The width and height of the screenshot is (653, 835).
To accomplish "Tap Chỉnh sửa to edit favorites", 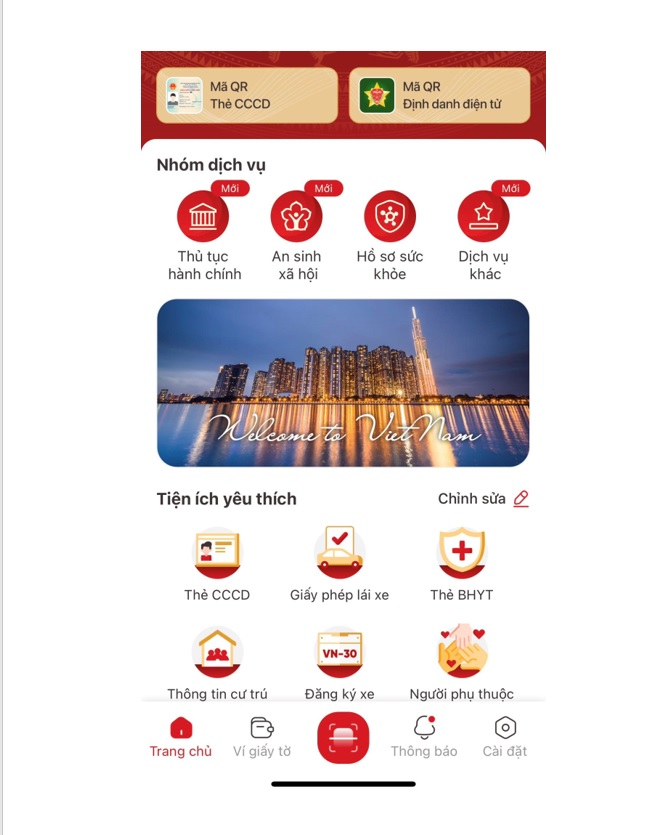I will [x=483, y=499].
